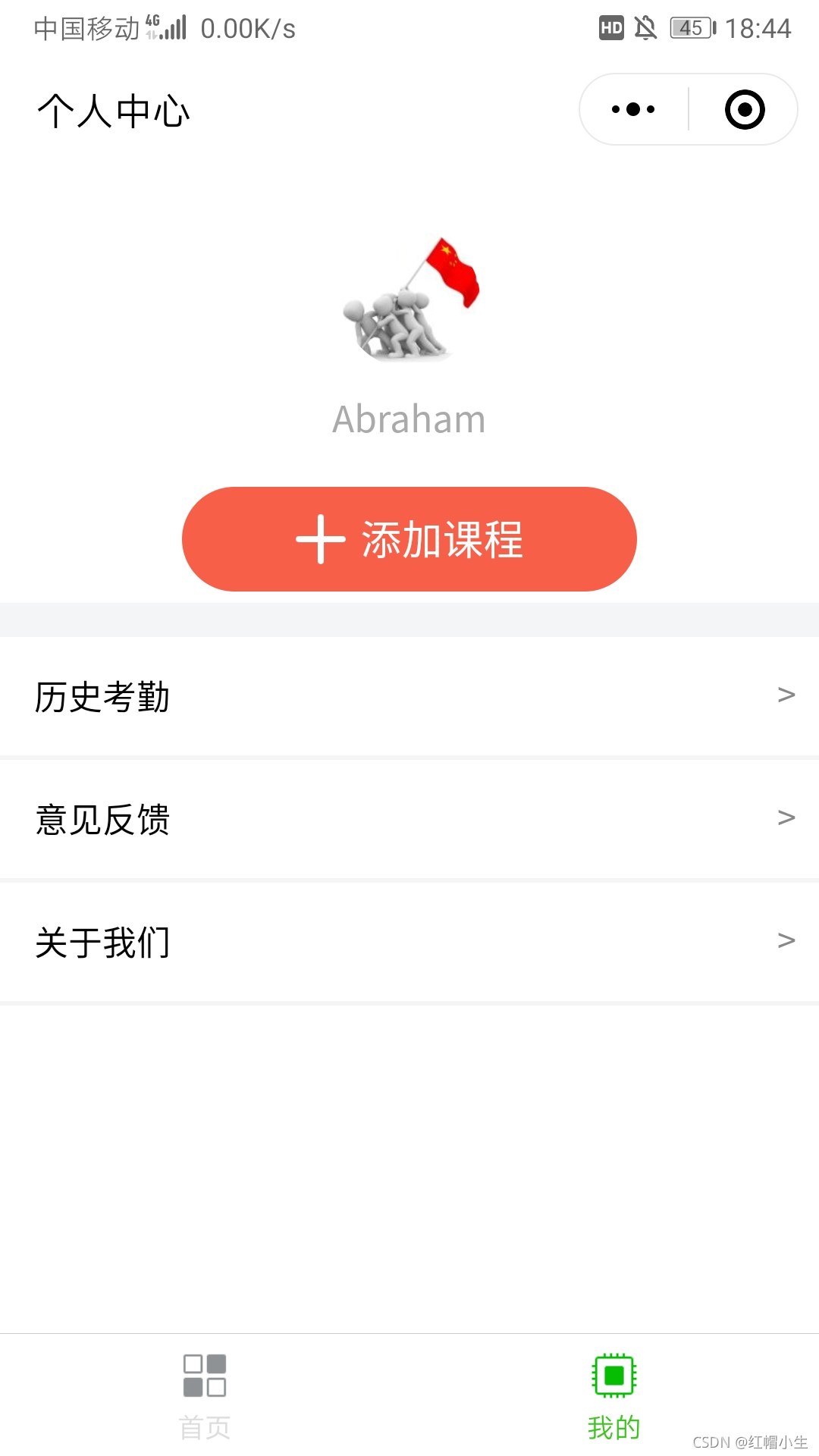The width and height of the screenshot is (819, 1456).
Task: Open 意见反馈 feedback row
Action: 409,819
